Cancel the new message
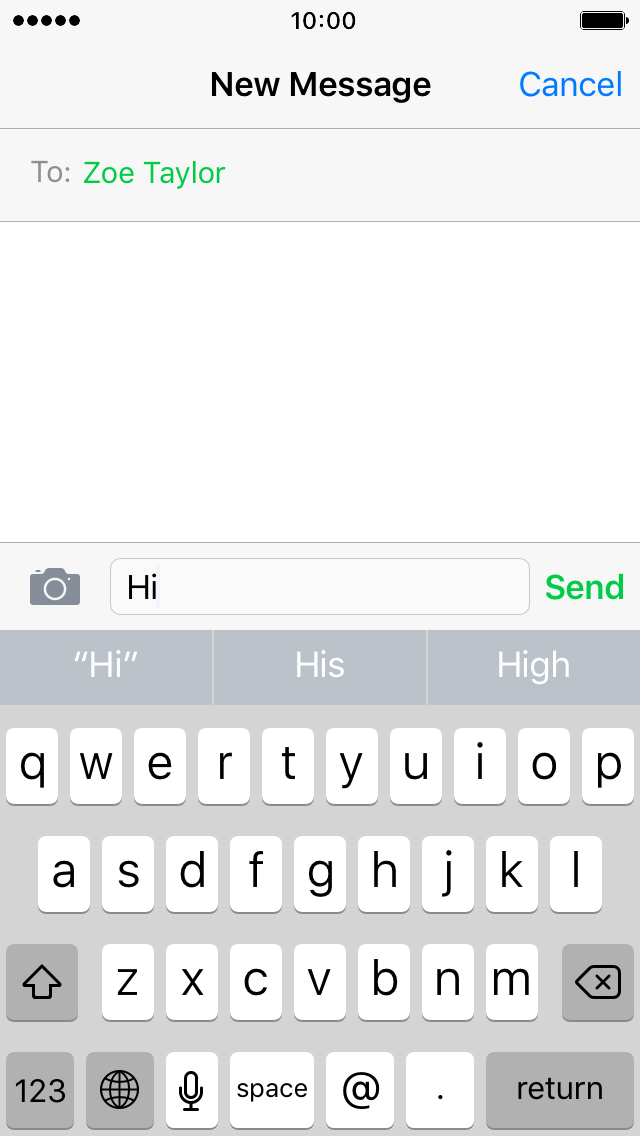640x1136 pixels. tap(570, 85)
